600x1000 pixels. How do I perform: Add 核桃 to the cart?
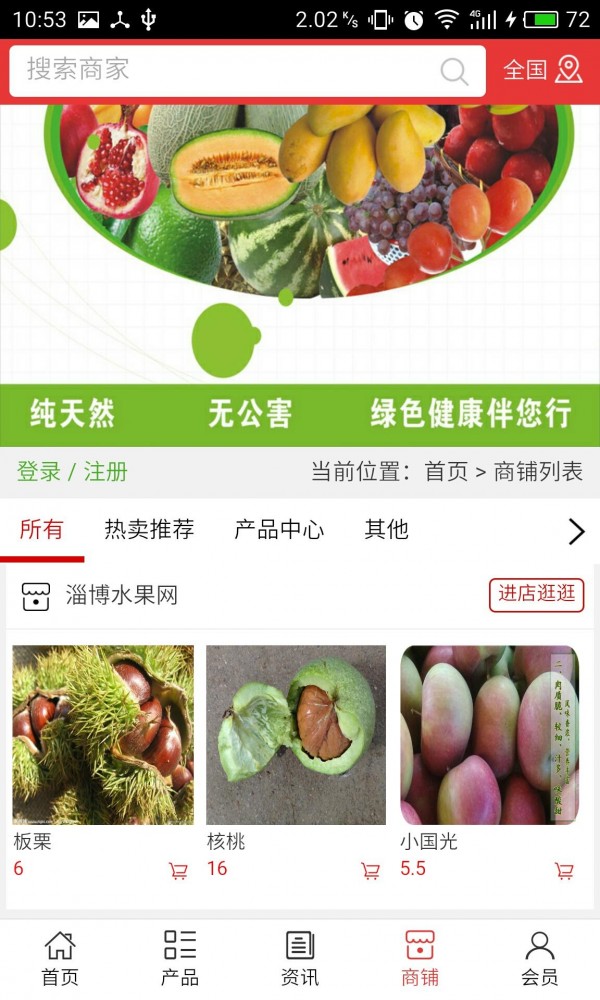371,870
